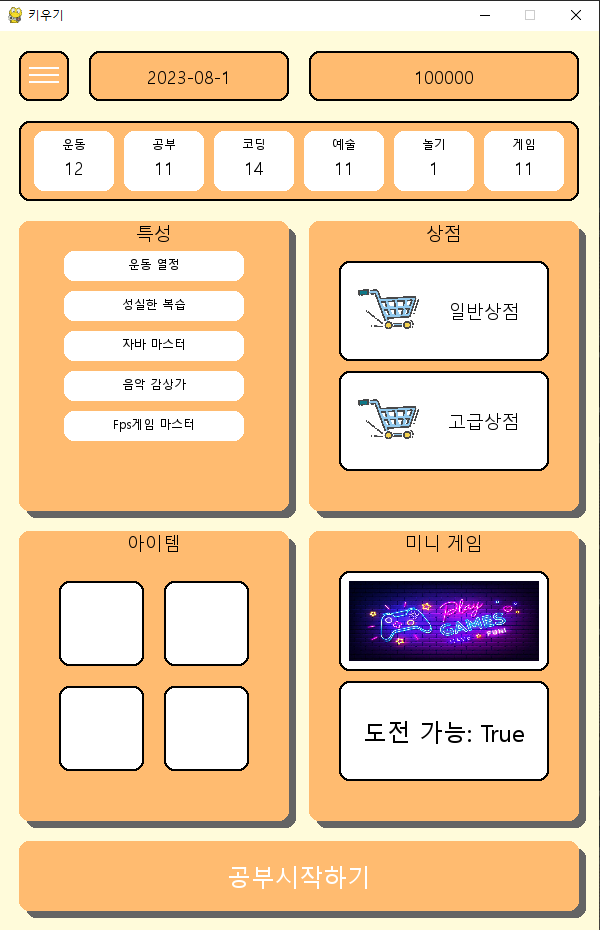Close the 키우기 window

[576, 15]
